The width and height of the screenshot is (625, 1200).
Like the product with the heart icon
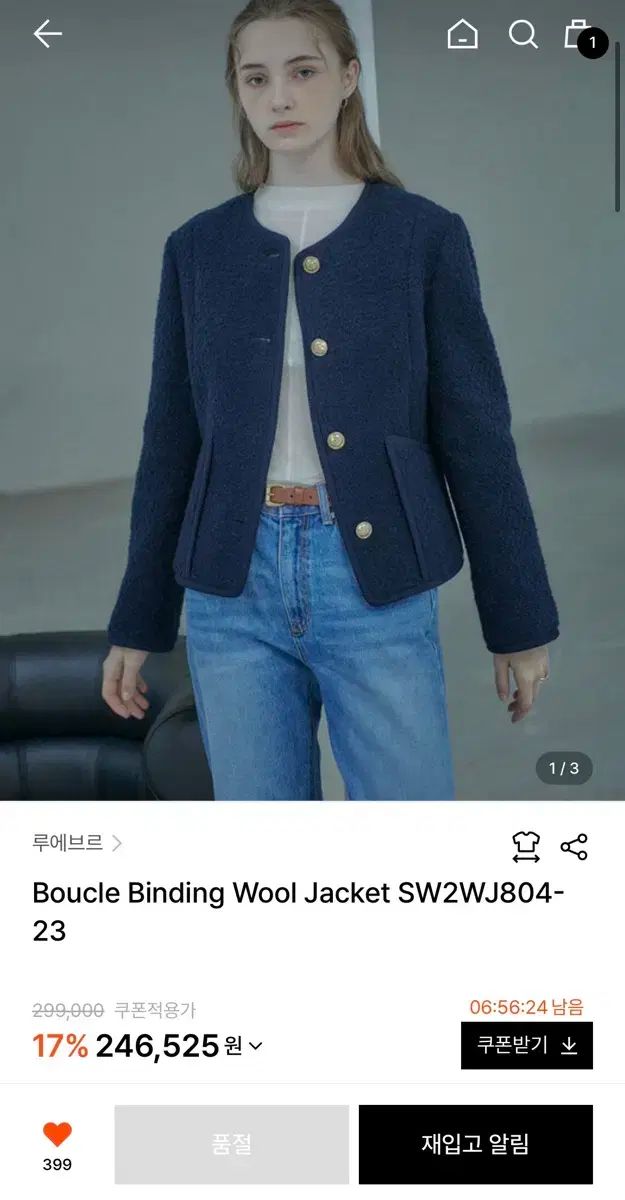57,1135
